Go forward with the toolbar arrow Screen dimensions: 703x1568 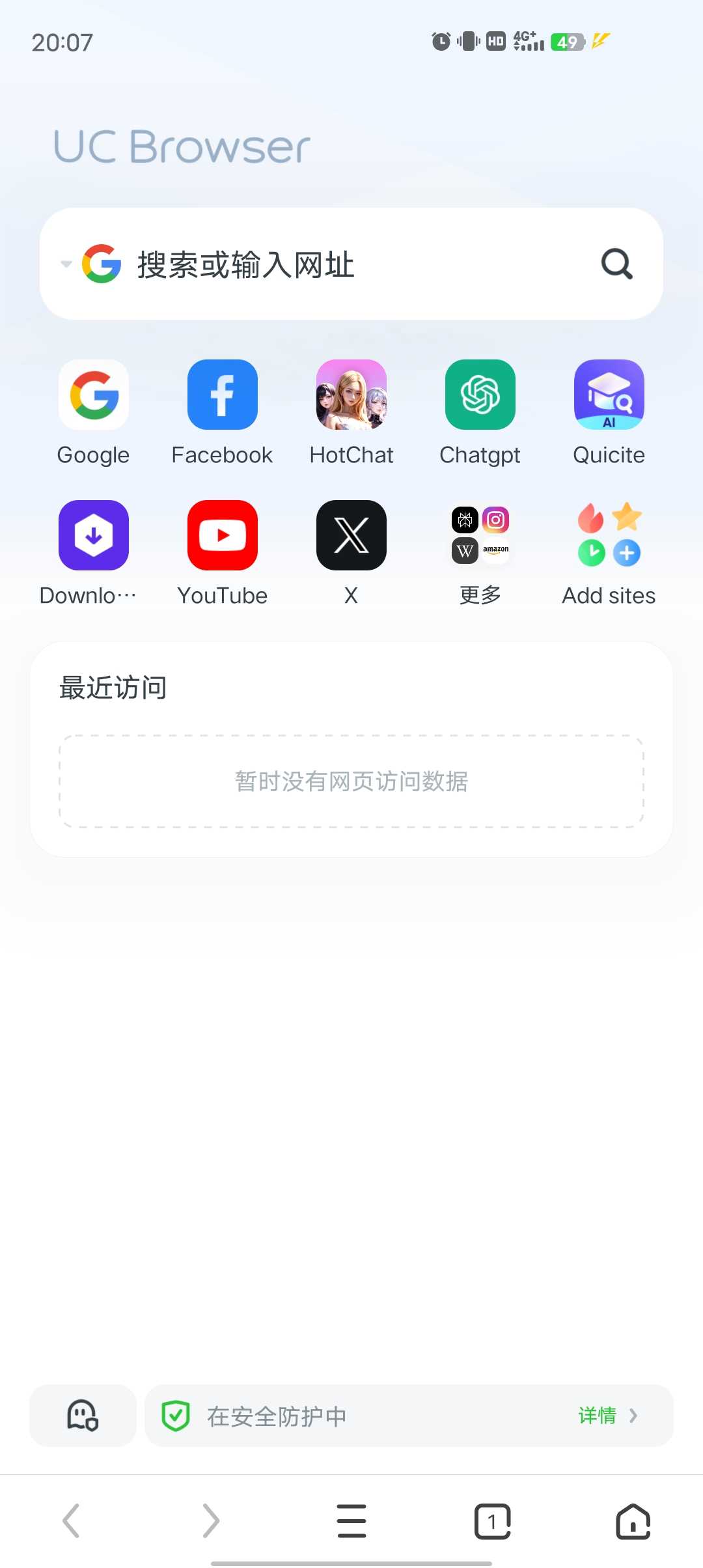(x=212, y=1521)
